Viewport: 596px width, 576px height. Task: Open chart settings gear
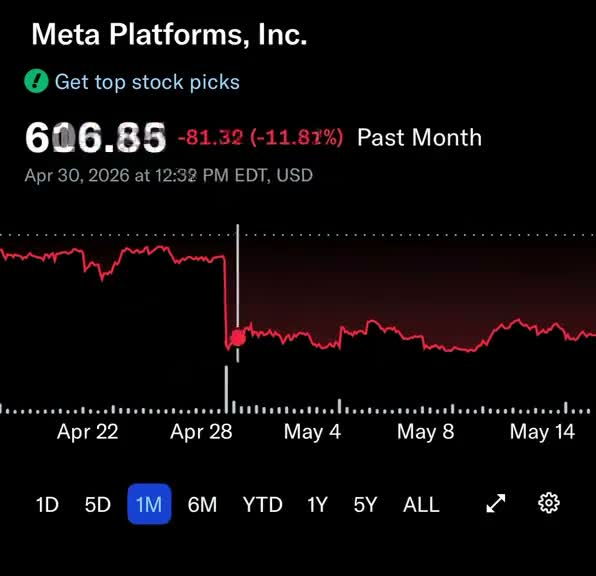click(549, 503)
